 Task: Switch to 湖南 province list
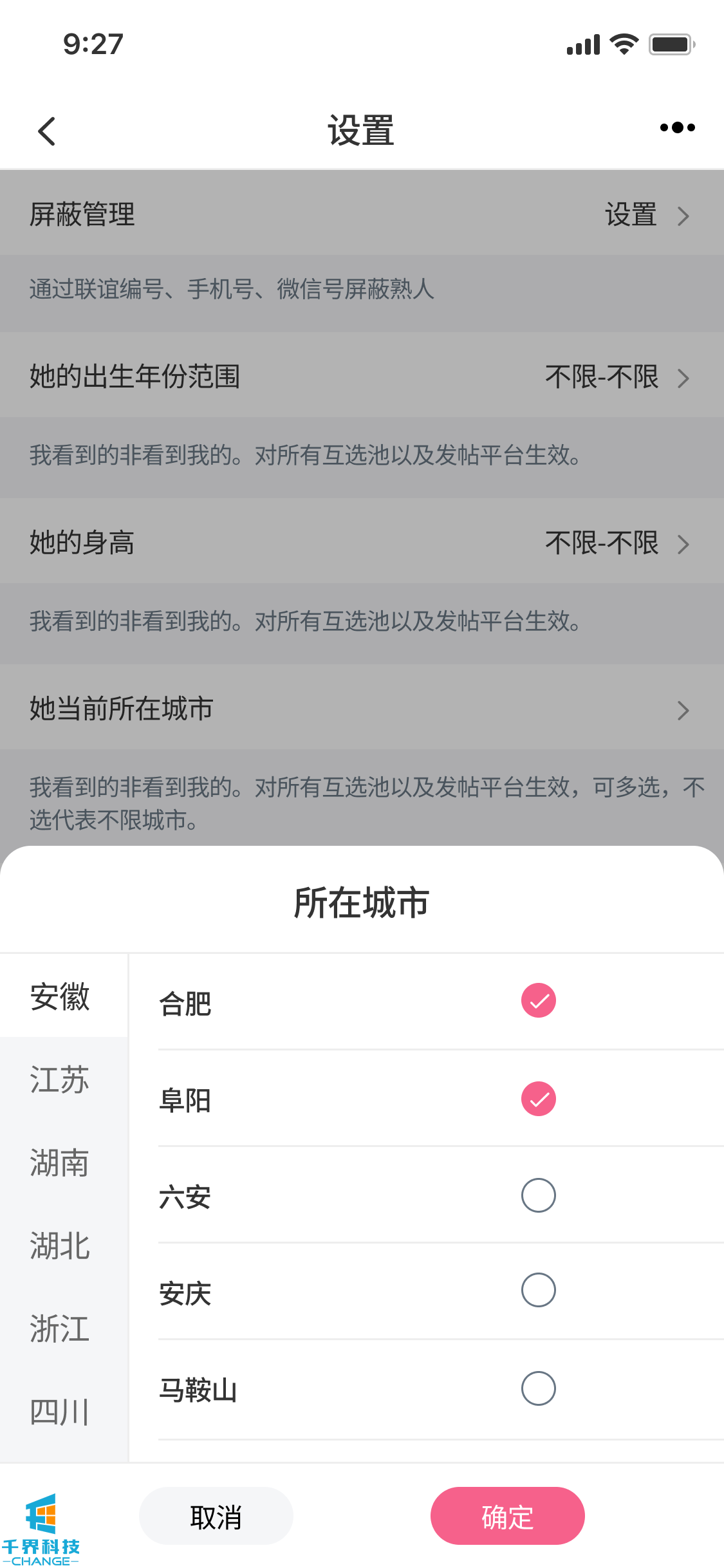pos(60,1162)
